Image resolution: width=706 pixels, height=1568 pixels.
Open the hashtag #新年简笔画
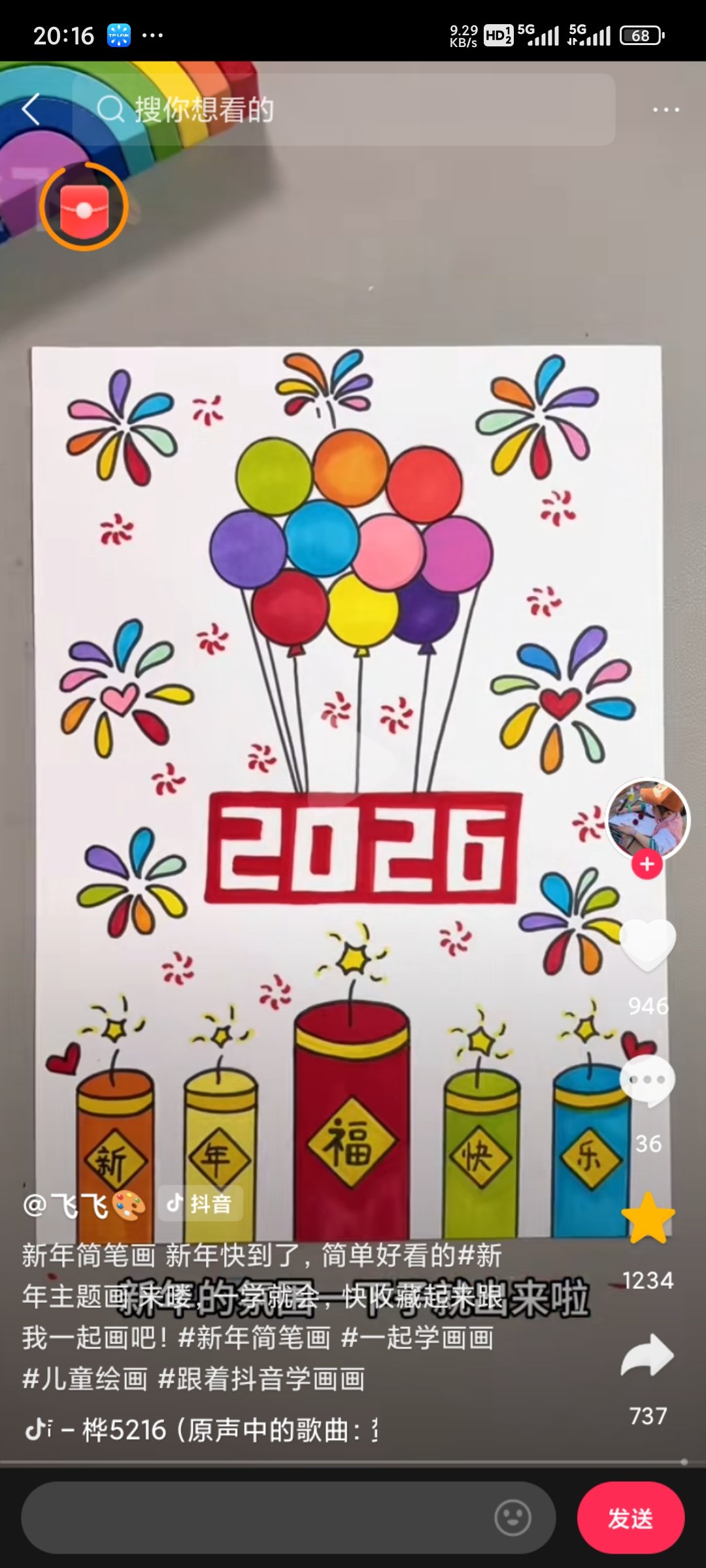point(254,1337)
